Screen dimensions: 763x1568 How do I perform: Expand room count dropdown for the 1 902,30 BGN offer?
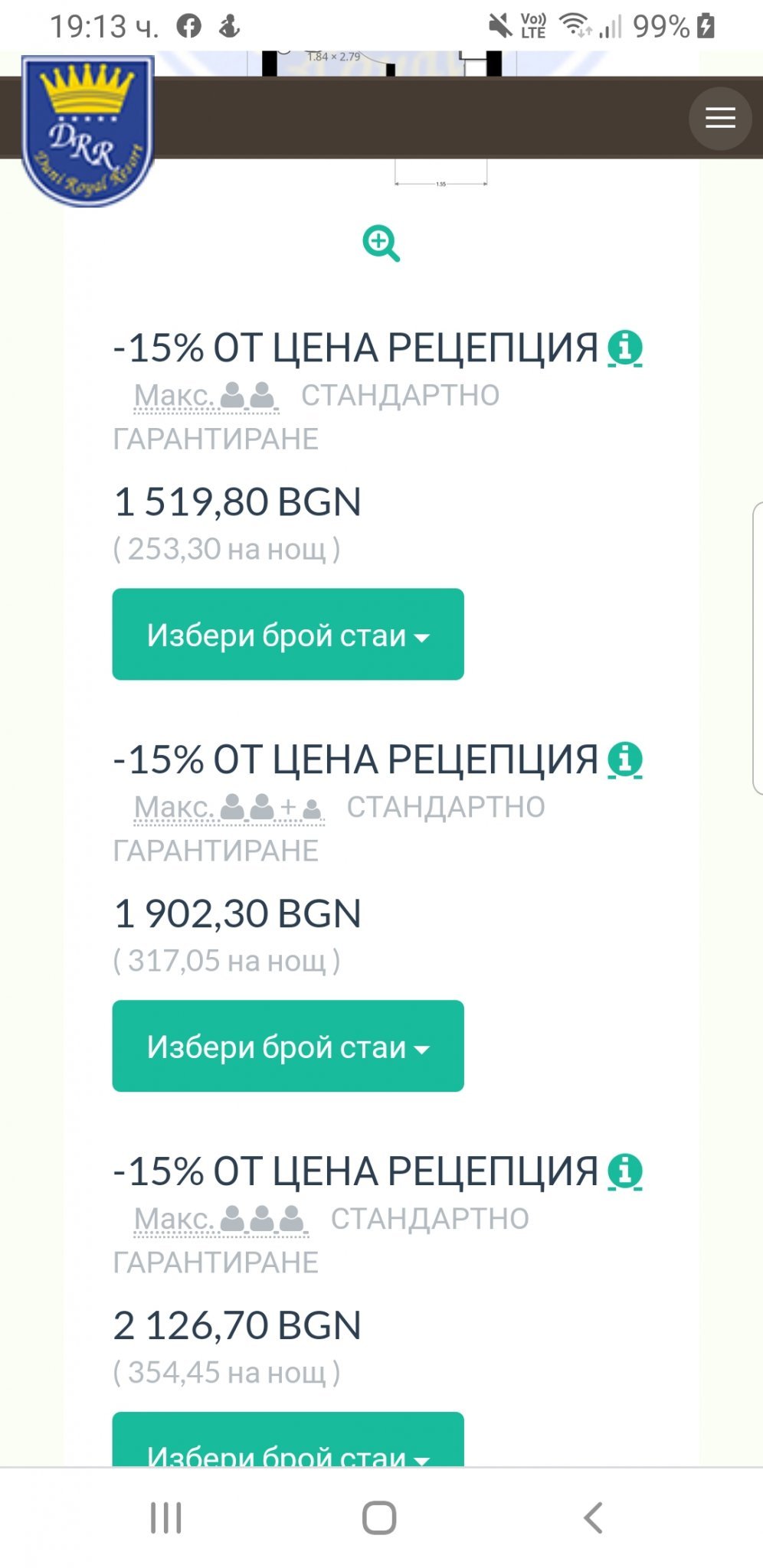tap(288, 1046)
